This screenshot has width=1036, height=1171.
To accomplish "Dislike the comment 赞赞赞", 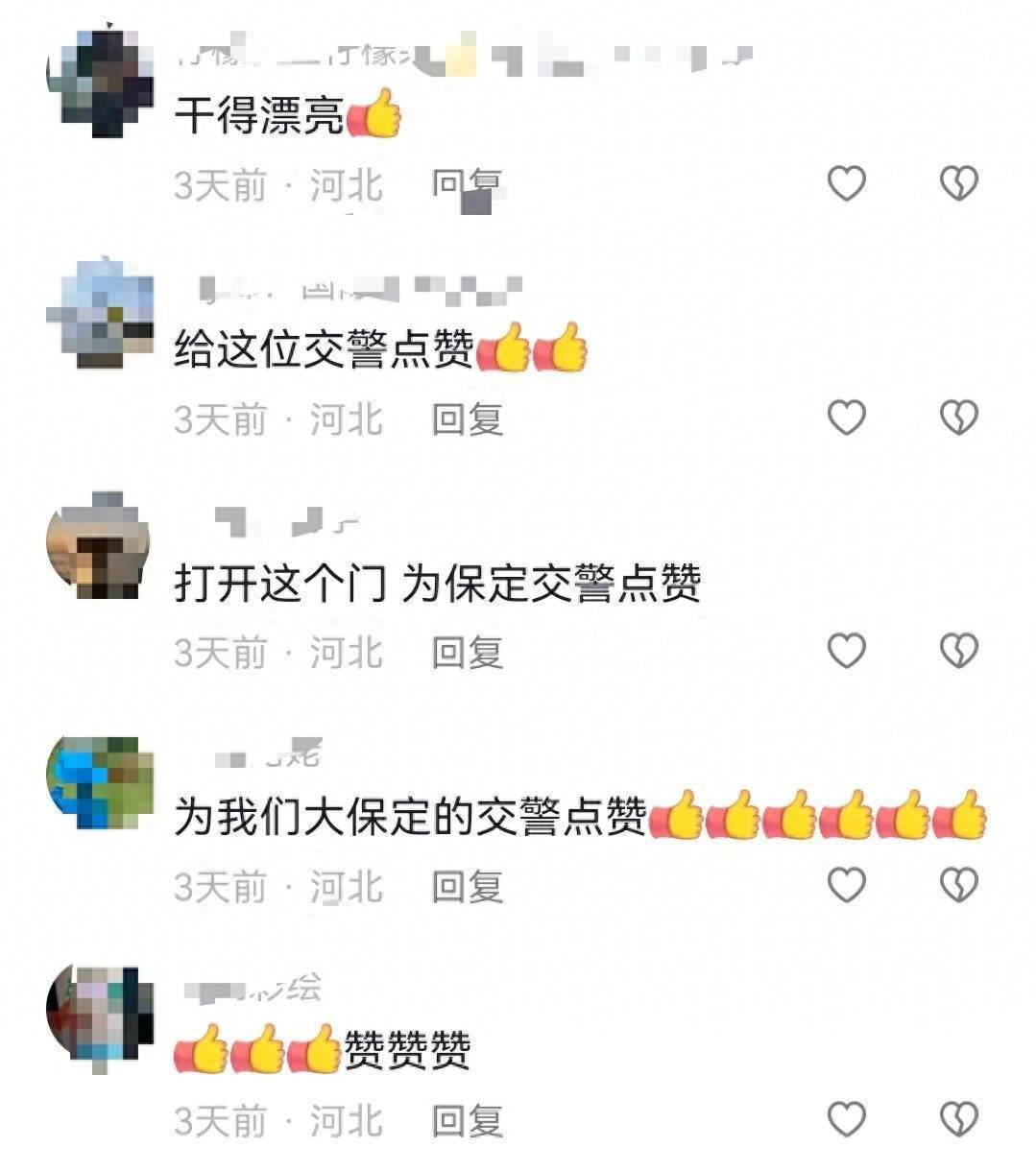I will (x=958, y=1118).
